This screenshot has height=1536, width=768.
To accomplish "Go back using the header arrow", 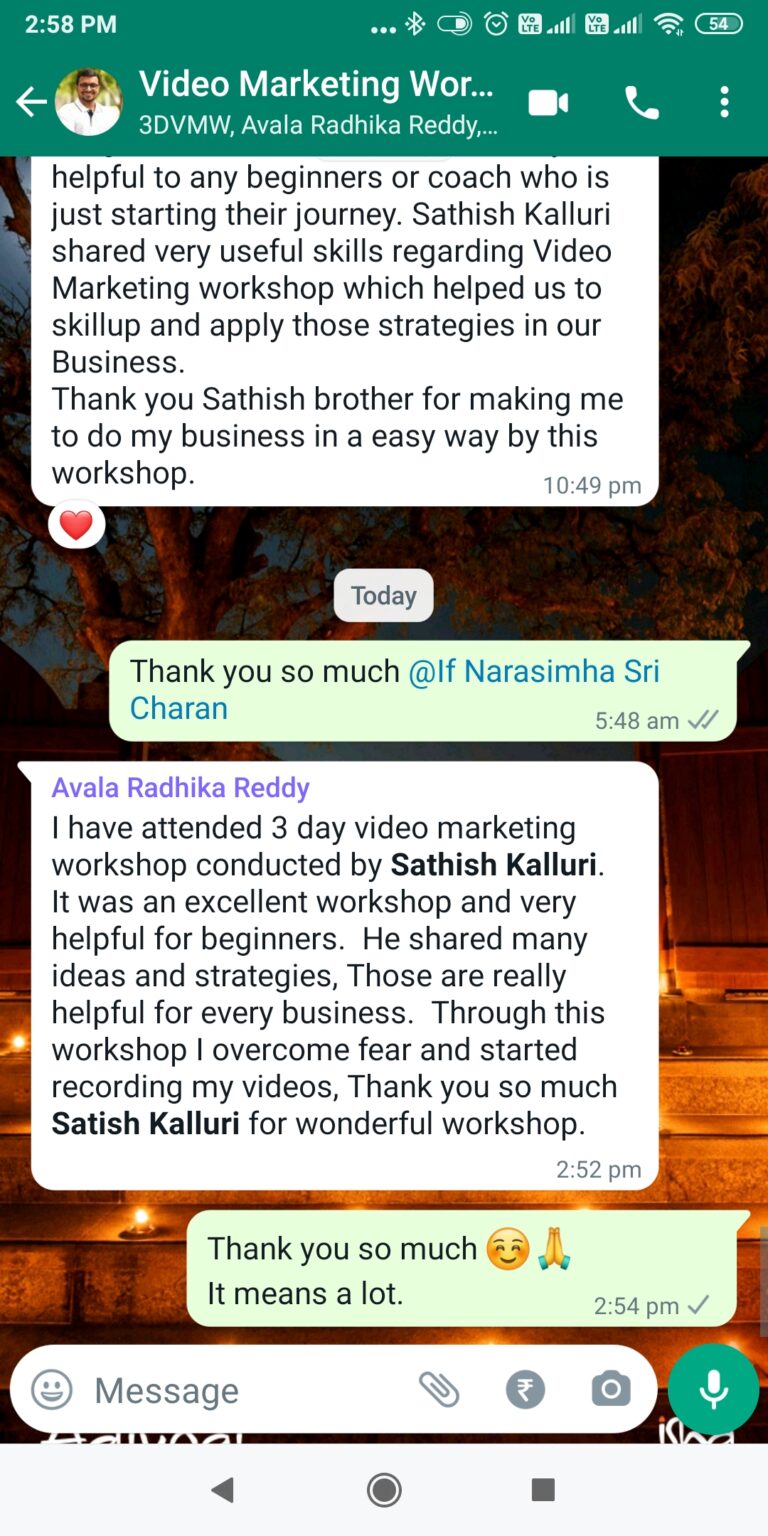I will click(x=30, y=102).
